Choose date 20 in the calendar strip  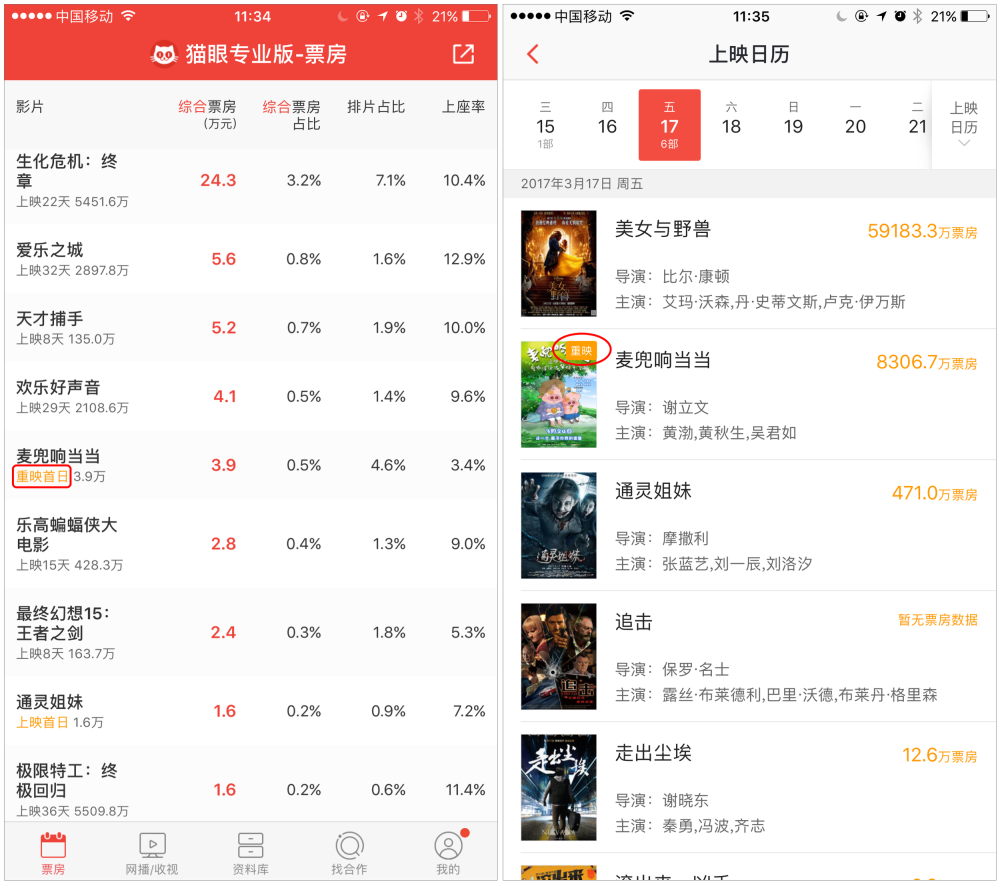pyautogui.click(x=855, y=126)
